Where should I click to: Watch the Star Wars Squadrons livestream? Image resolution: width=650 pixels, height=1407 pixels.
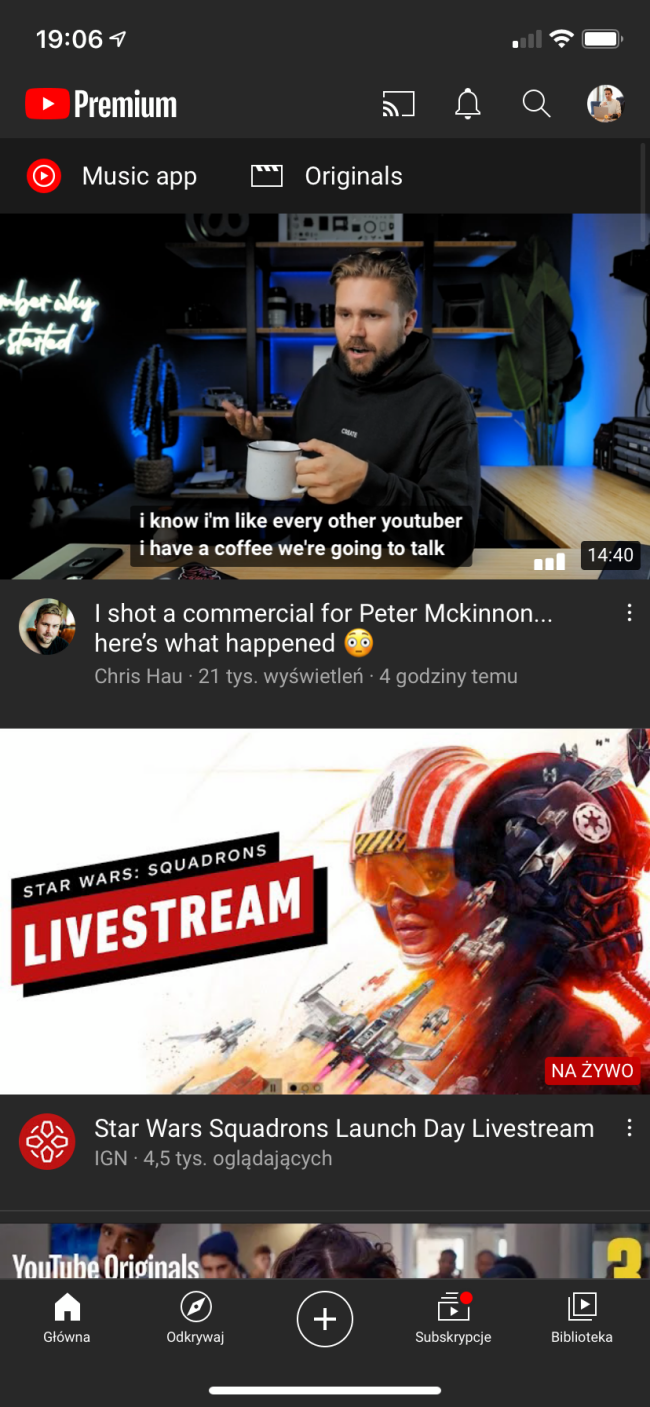point(324,911)
